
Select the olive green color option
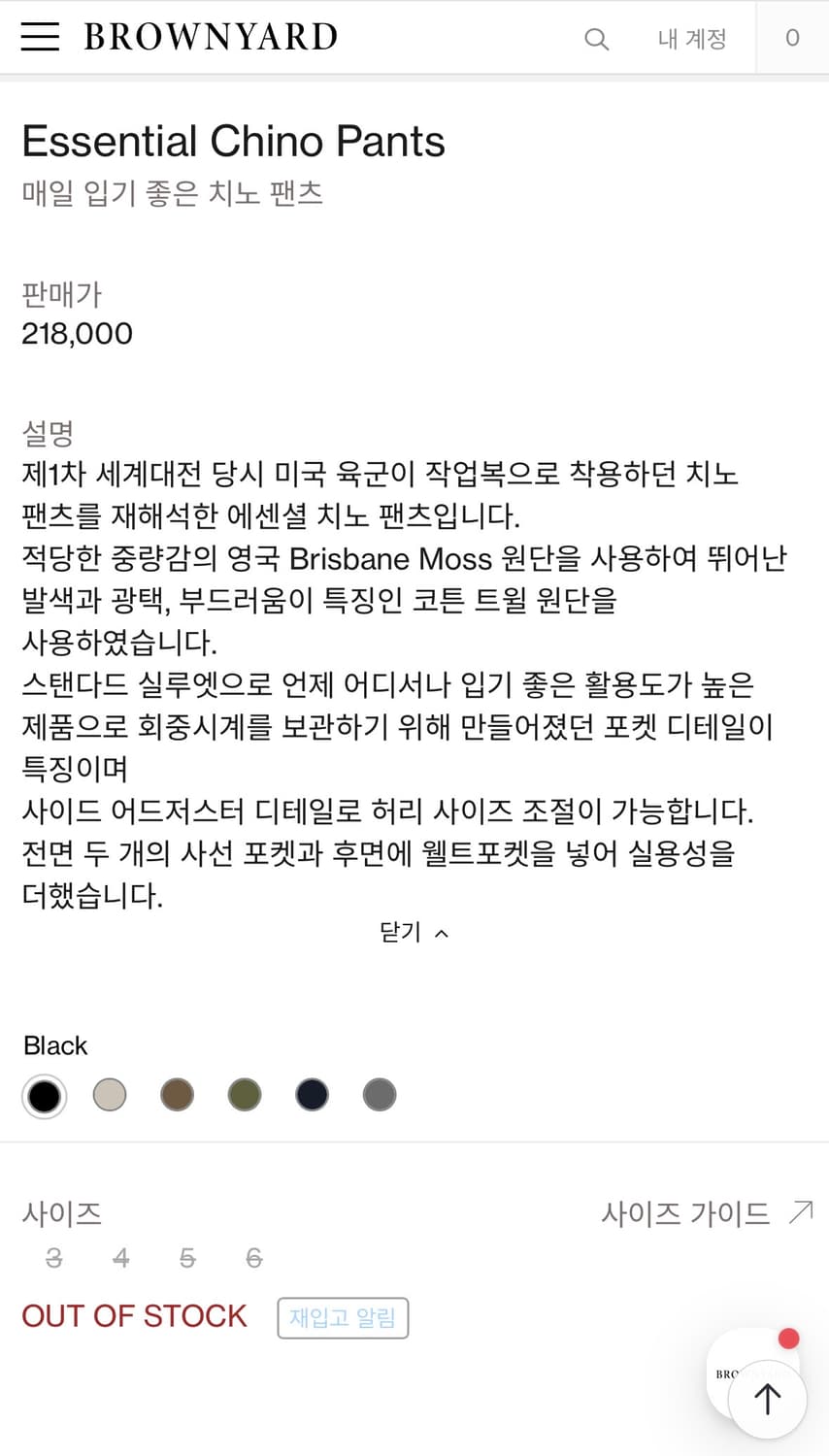(244, 1094)
